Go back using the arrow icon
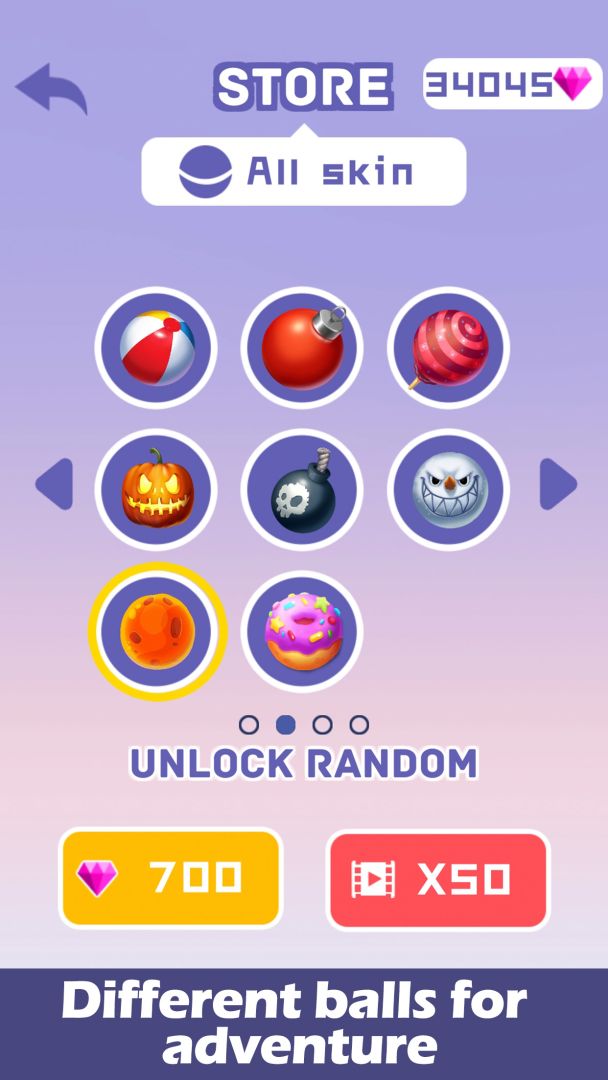The width and height of the screenshot is (608, 1080). pyautogui.click(x=51, y=89)
